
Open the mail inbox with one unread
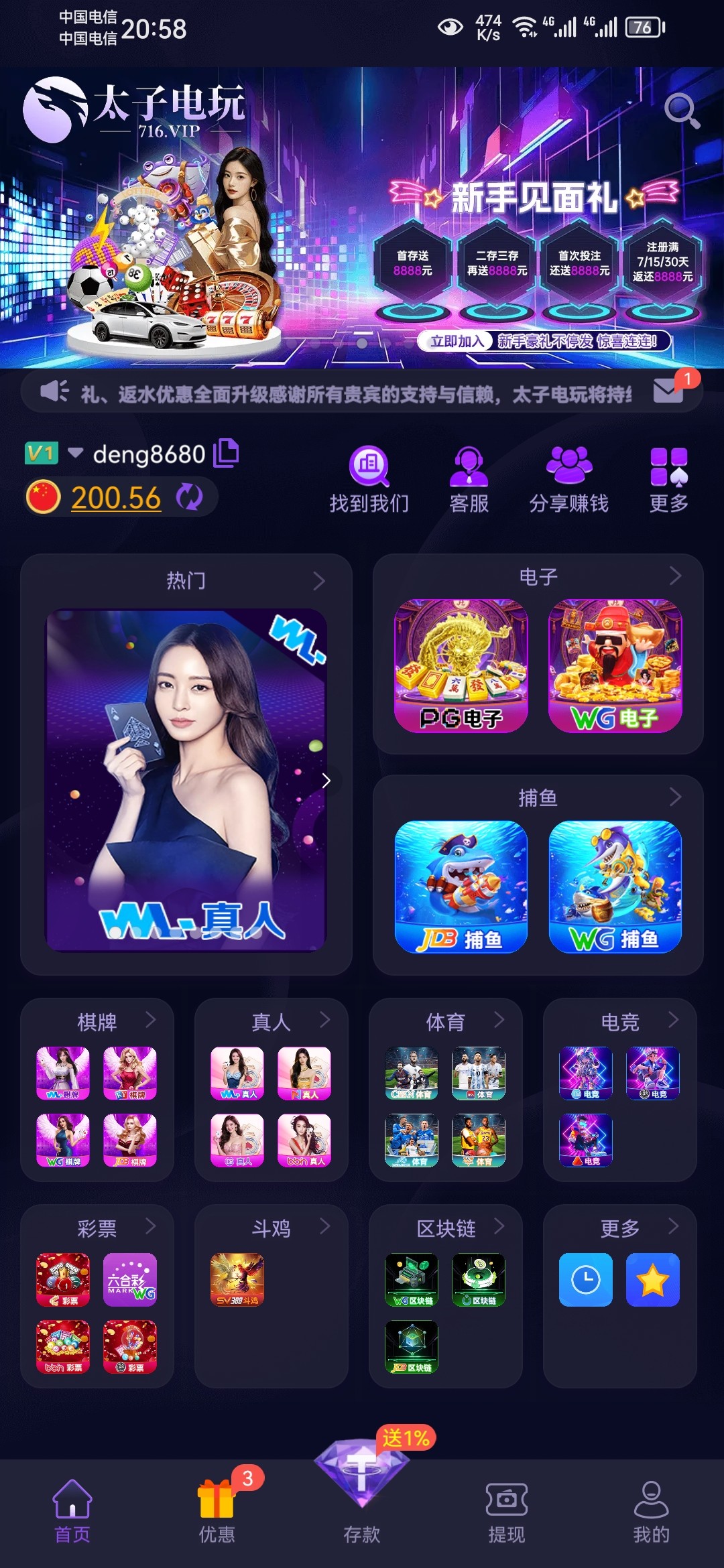tap(668, 390)
